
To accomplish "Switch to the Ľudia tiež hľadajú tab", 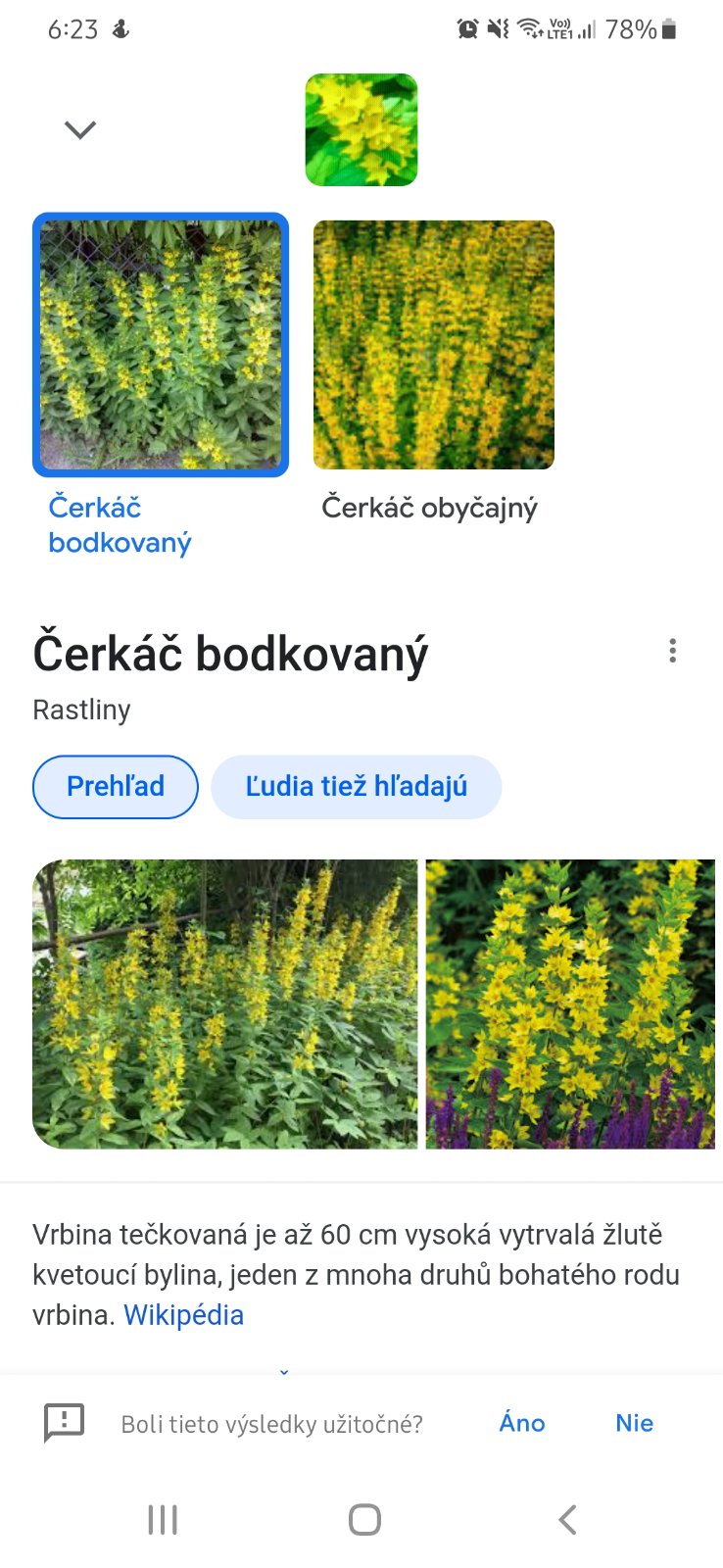I will click(356, 786).
